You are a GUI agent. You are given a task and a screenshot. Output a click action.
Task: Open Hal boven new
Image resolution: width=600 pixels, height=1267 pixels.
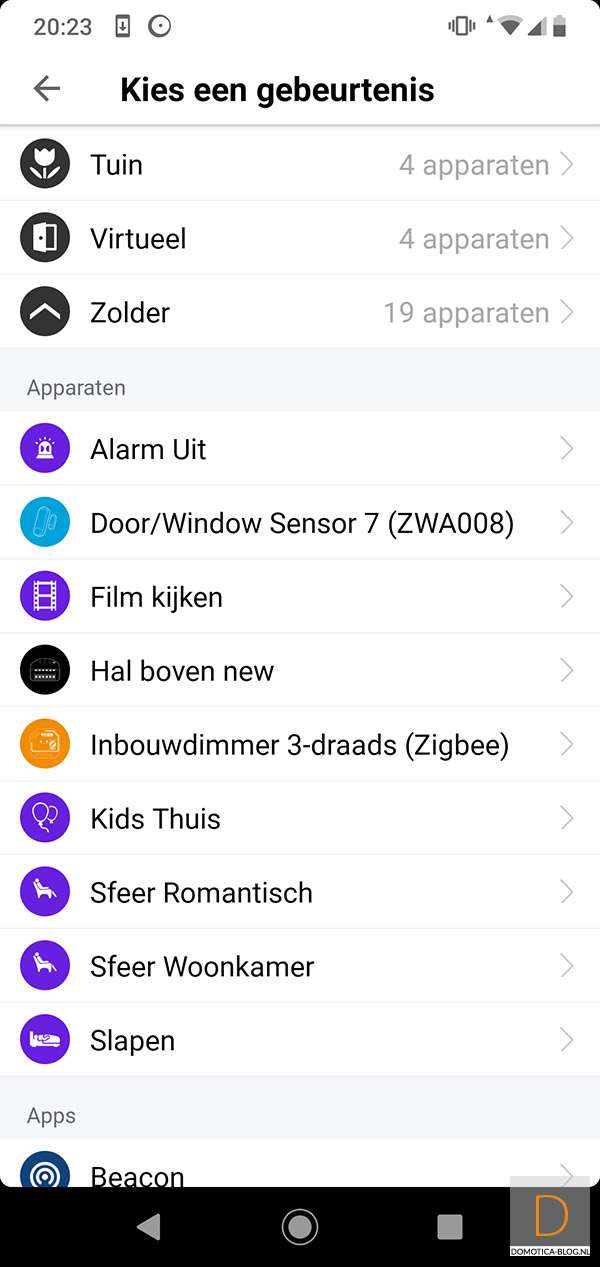coord(300,671)
